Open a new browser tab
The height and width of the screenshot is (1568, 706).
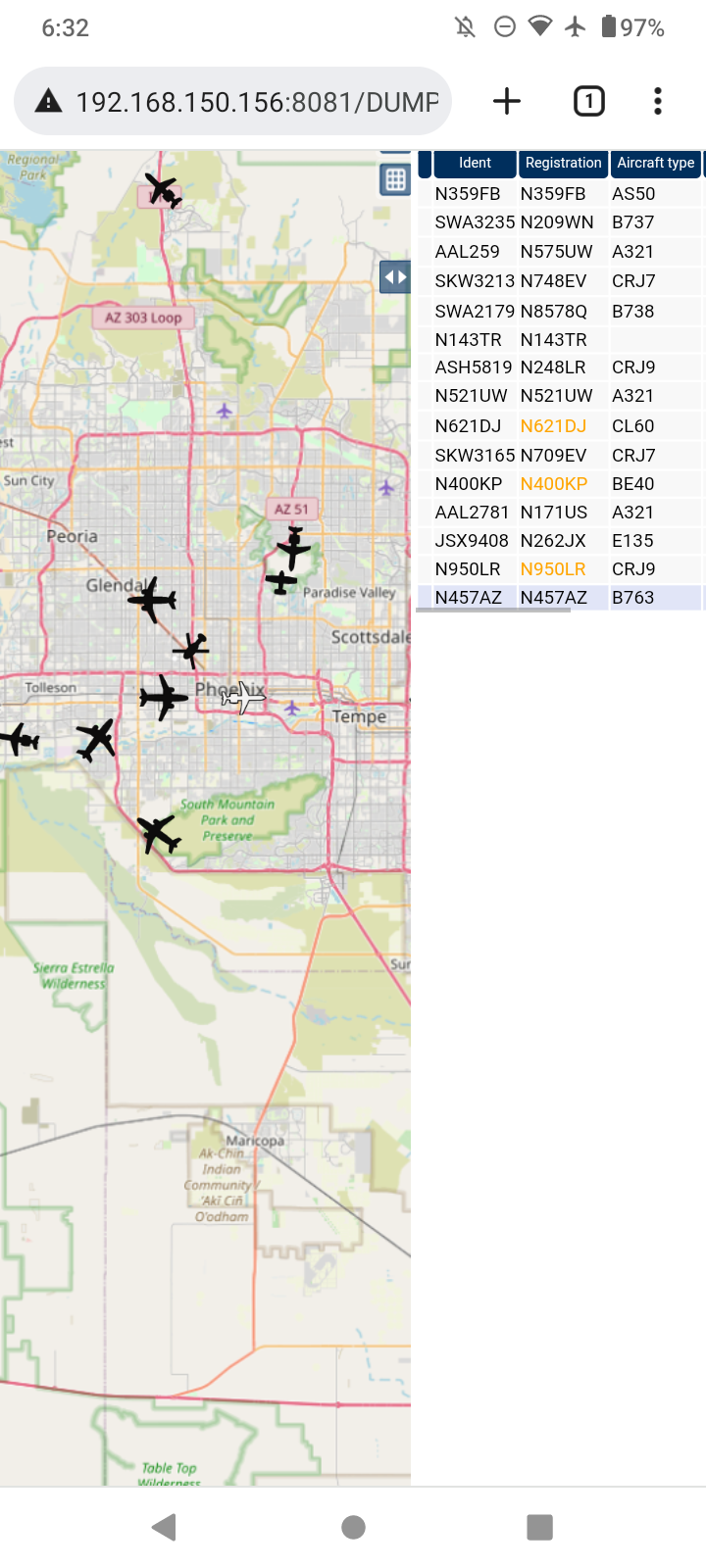click(x=506, y=101)
